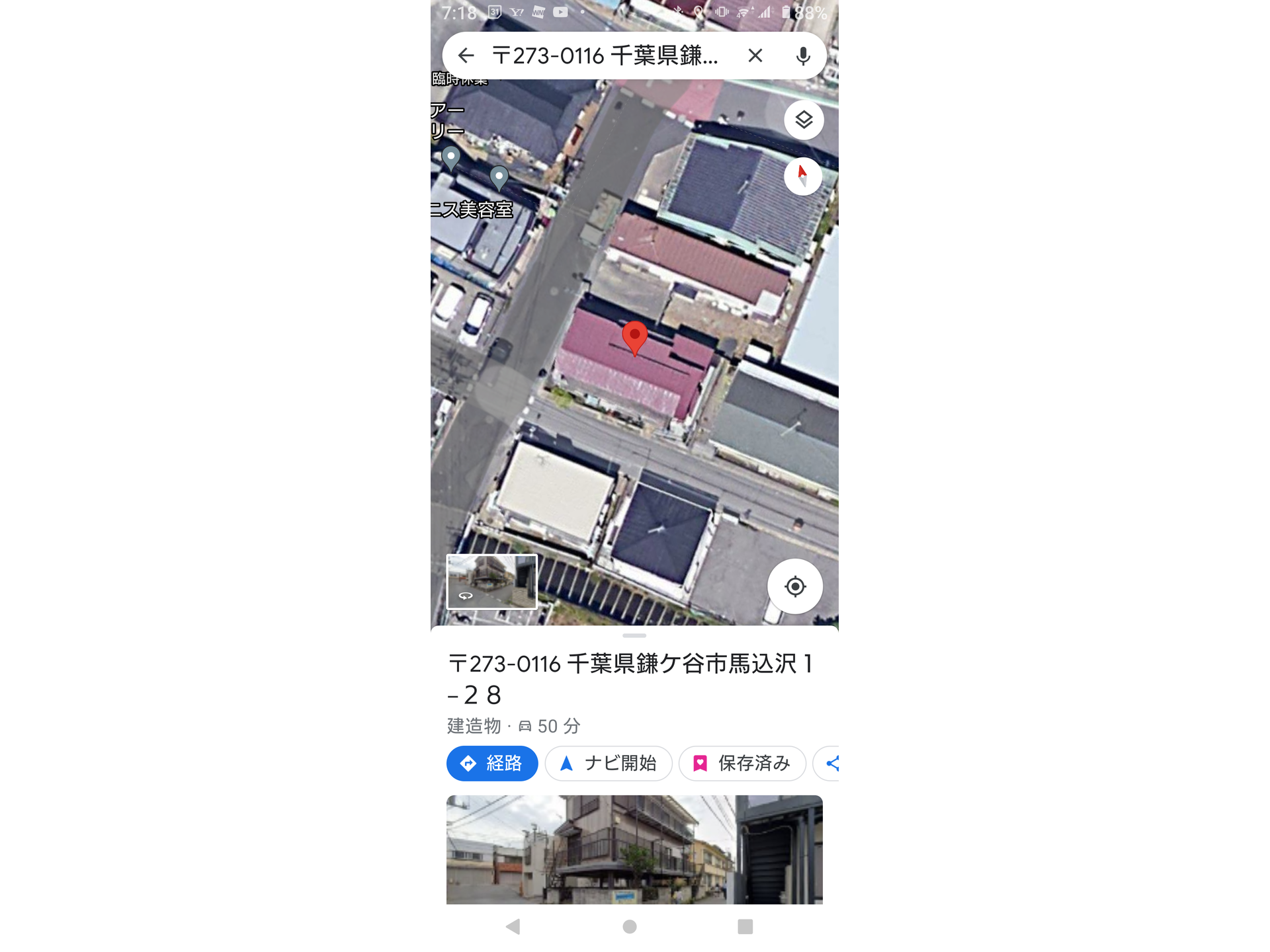Screen dimensions: 1270x952
Task: Go back from the search result
Action: click(466, 56)
